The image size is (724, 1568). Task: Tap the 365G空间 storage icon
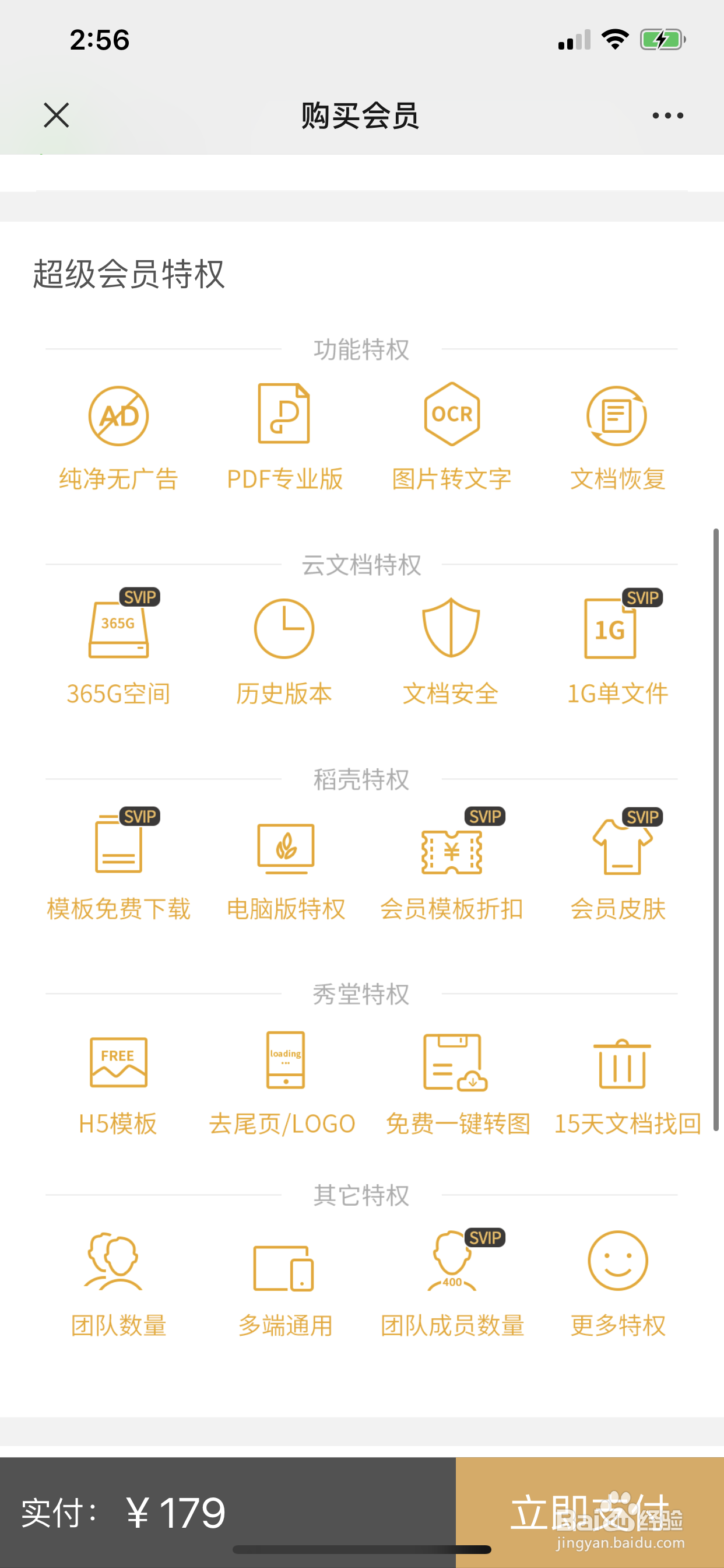point(120,630)
